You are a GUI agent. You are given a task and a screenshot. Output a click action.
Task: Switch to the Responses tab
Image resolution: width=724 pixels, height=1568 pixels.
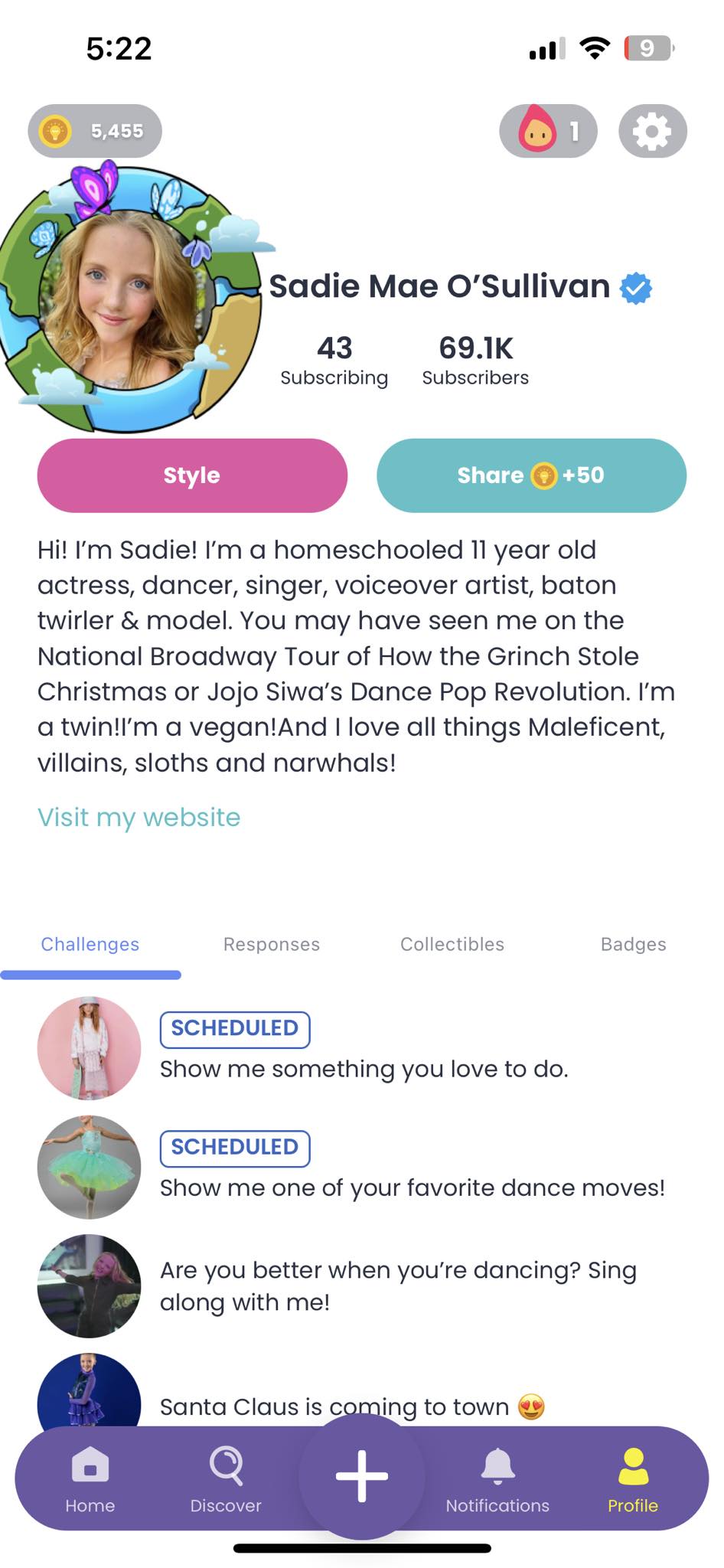(271, 944)
